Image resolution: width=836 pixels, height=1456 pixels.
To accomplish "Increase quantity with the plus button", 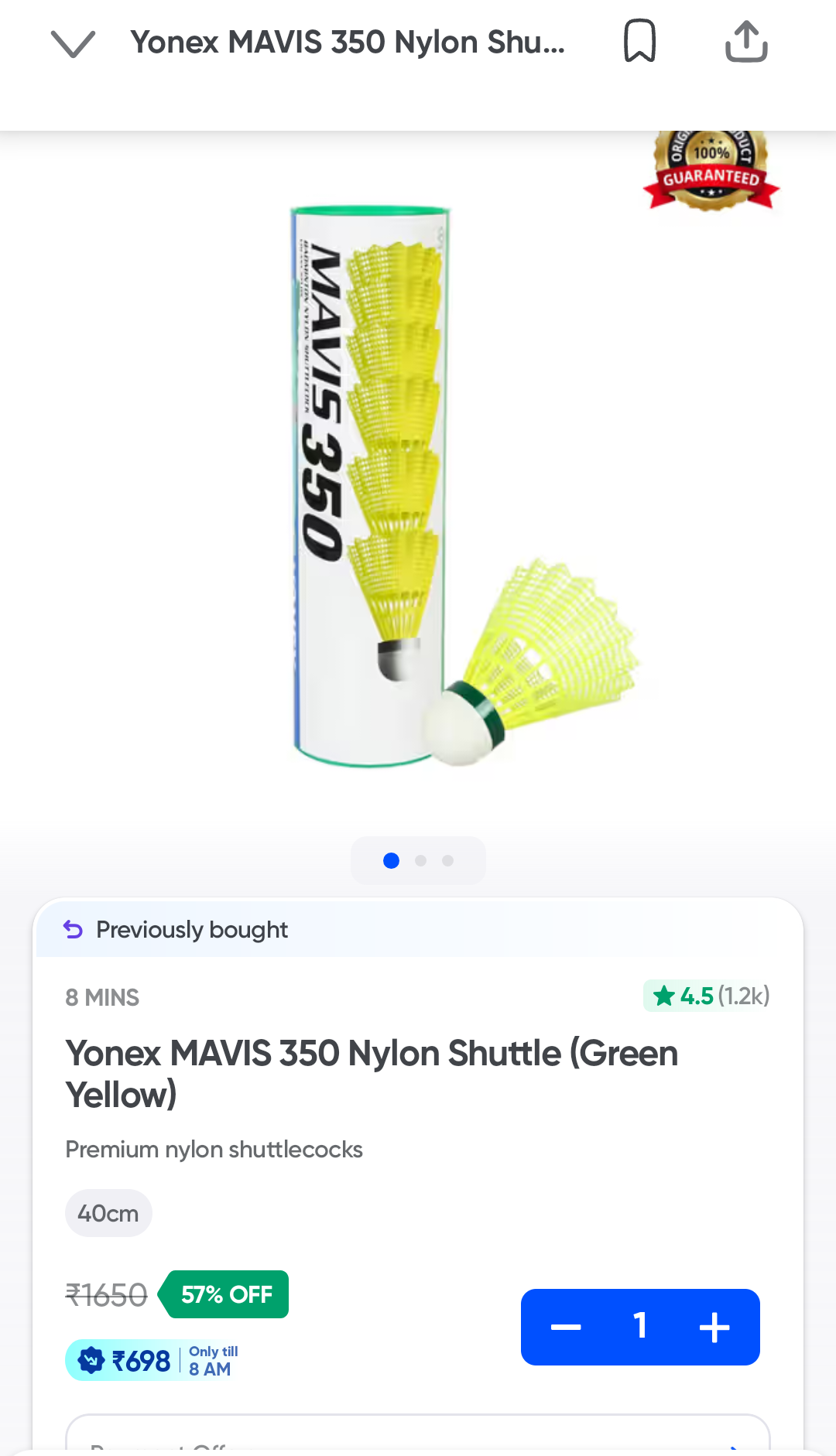I will (x=714, y=1328).
